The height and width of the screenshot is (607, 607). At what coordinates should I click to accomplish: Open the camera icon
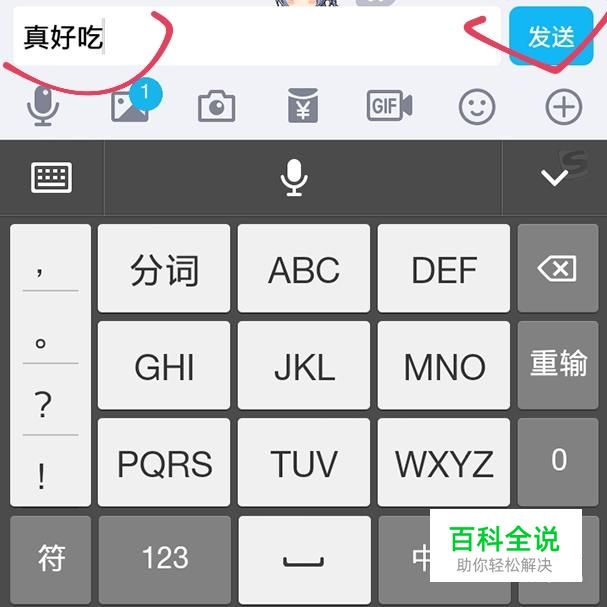[216, 106]
